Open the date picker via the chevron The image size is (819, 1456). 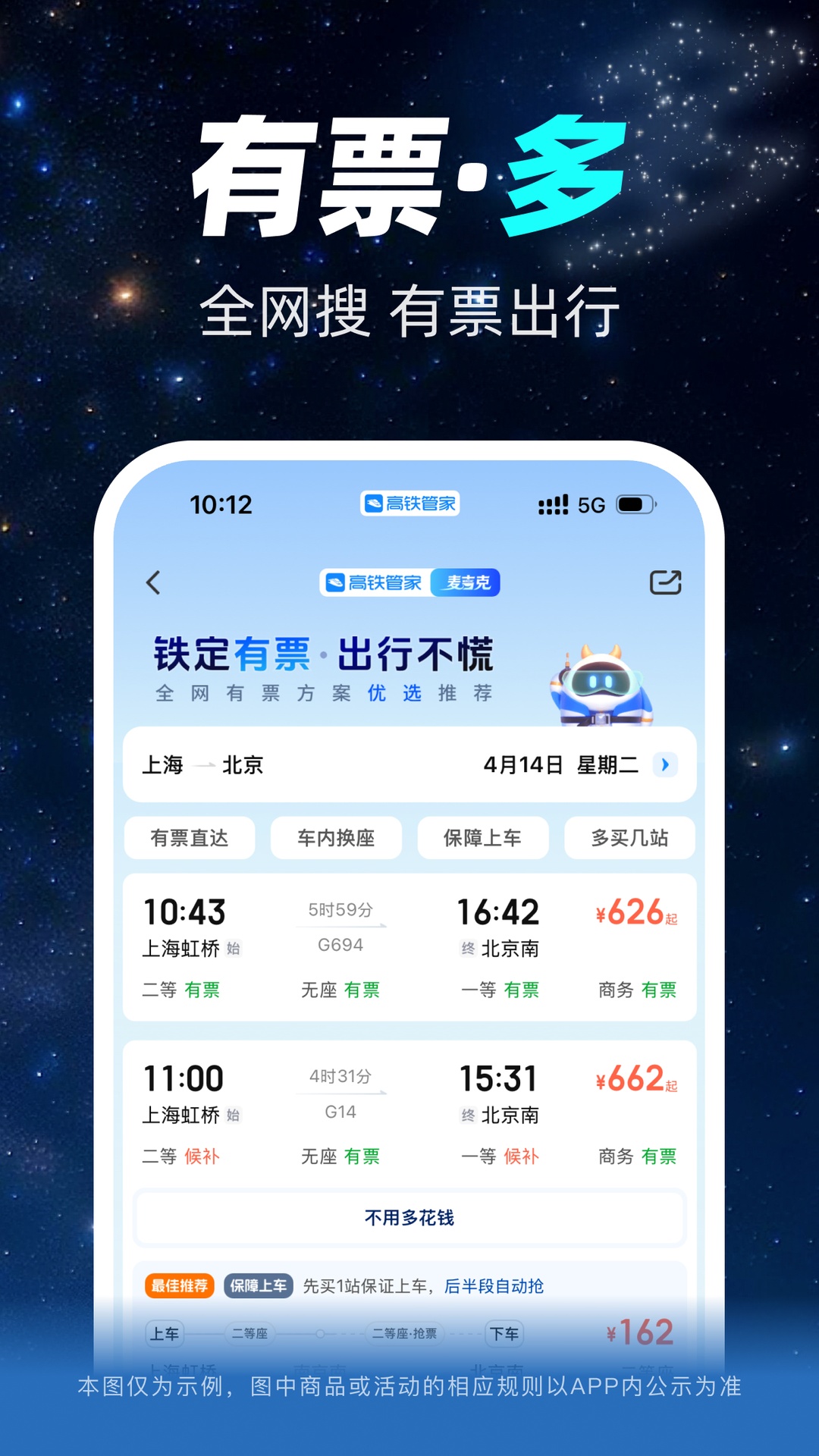666,765
